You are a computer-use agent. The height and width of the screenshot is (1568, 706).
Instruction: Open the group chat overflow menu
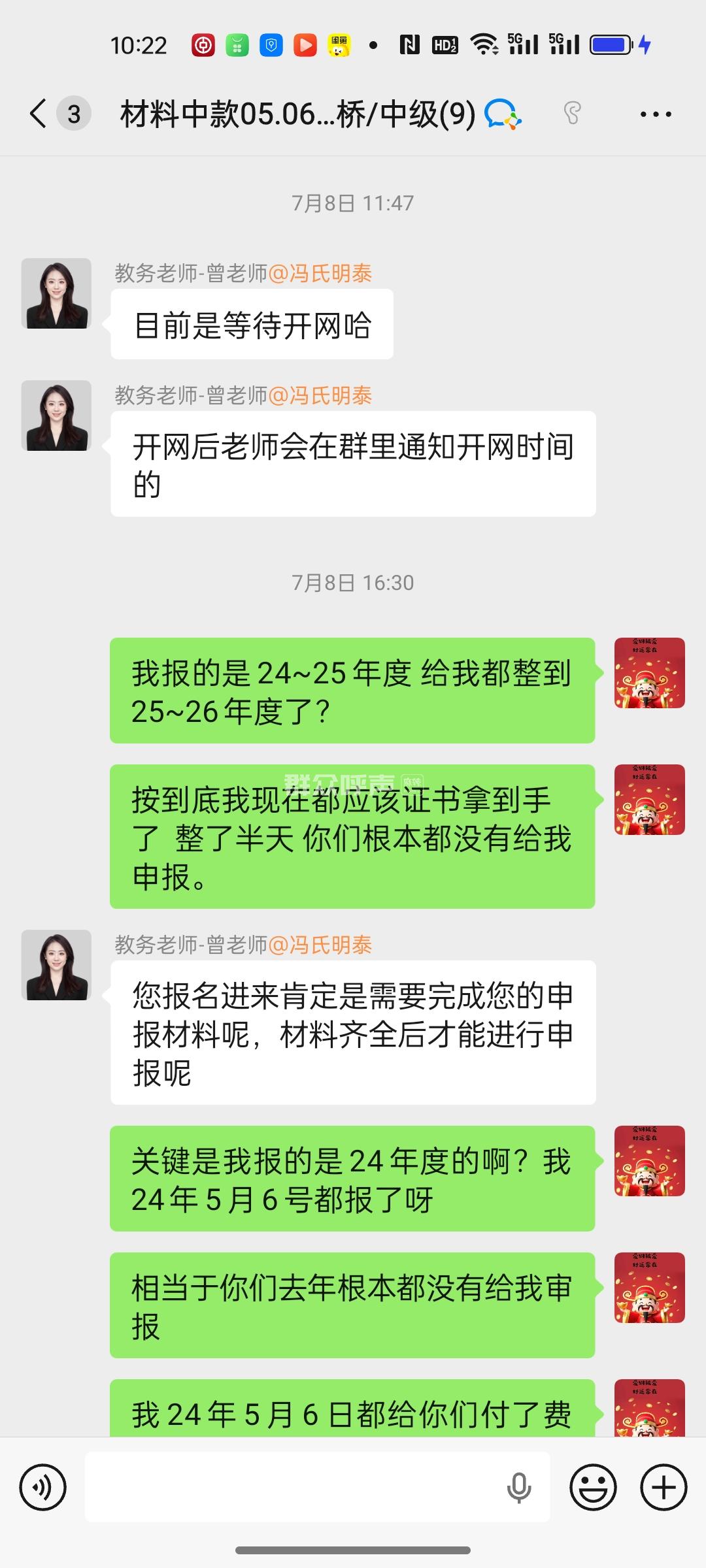click(x=656, y=114)
